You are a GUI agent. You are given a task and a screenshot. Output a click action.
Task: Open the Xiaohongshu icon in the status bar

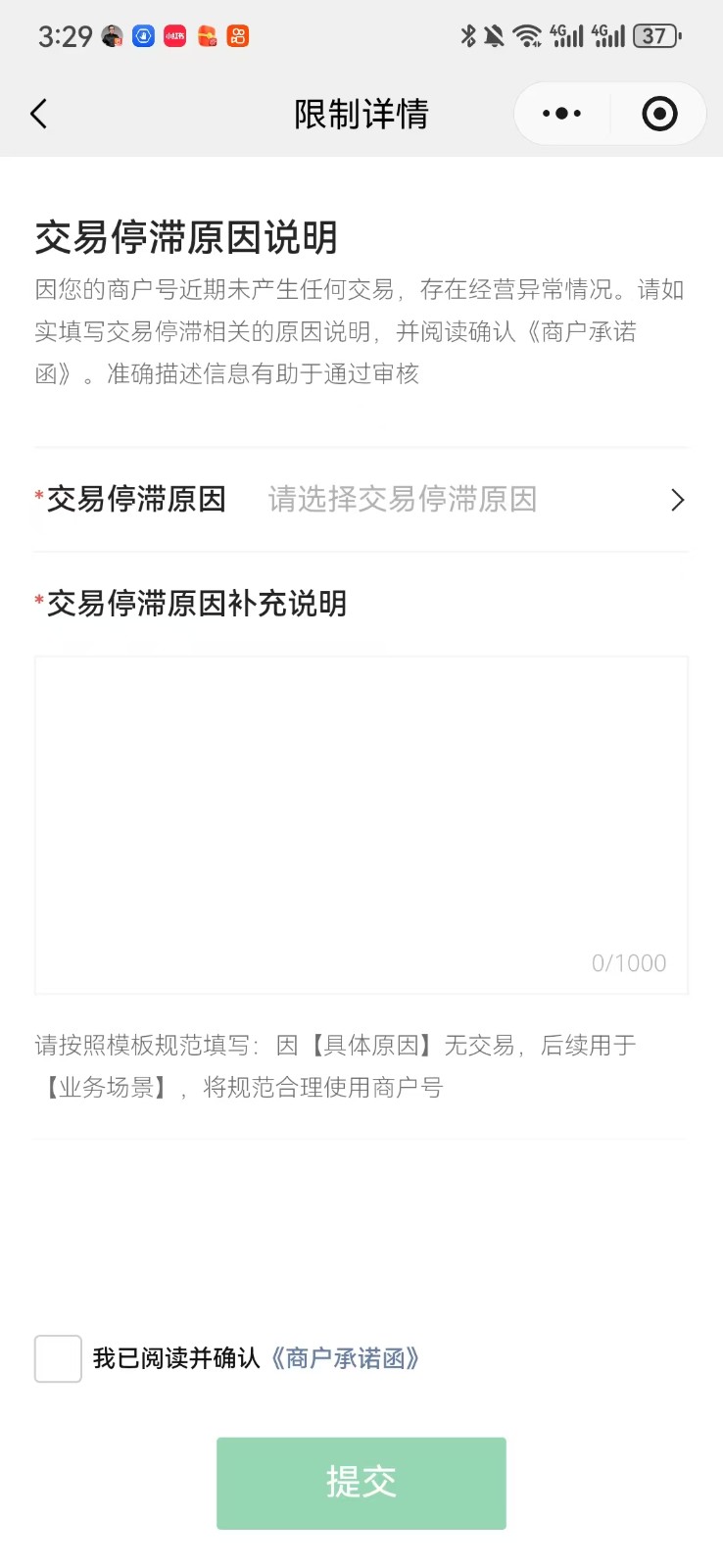[x=173, y=36]
